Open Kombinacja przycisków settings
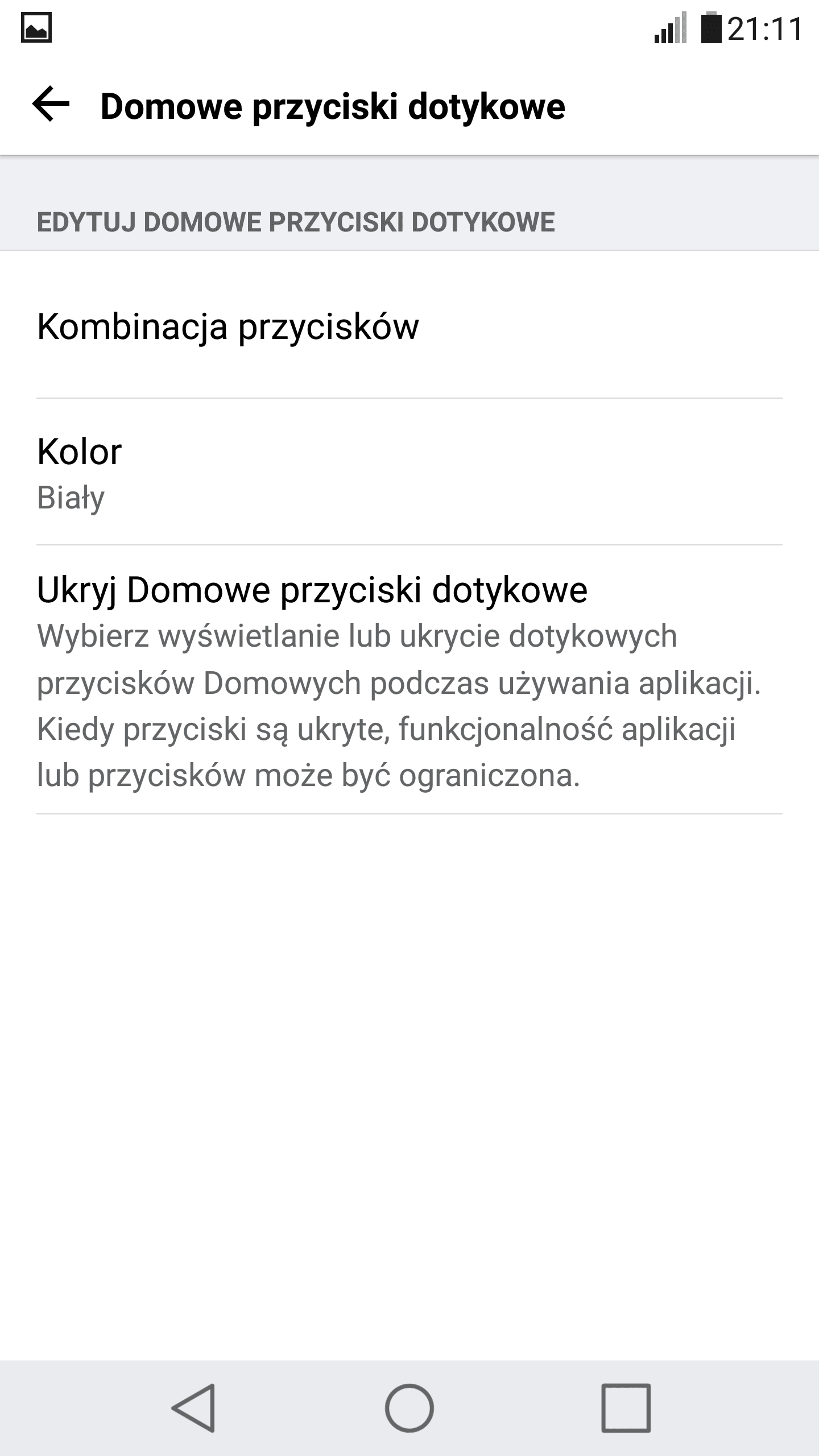This screenshot has width=819, height=1456. 409,325
